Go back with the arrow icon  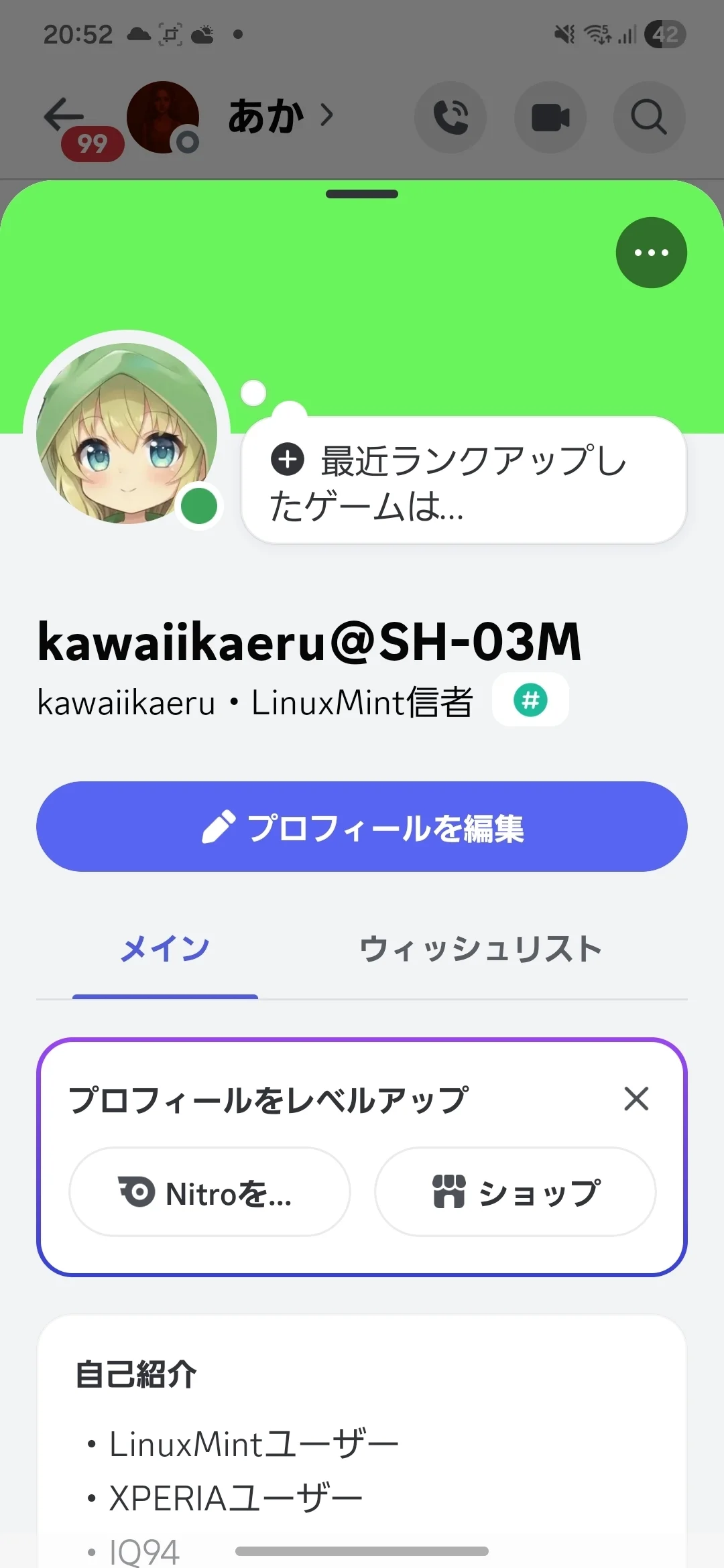tap(64, 115)
